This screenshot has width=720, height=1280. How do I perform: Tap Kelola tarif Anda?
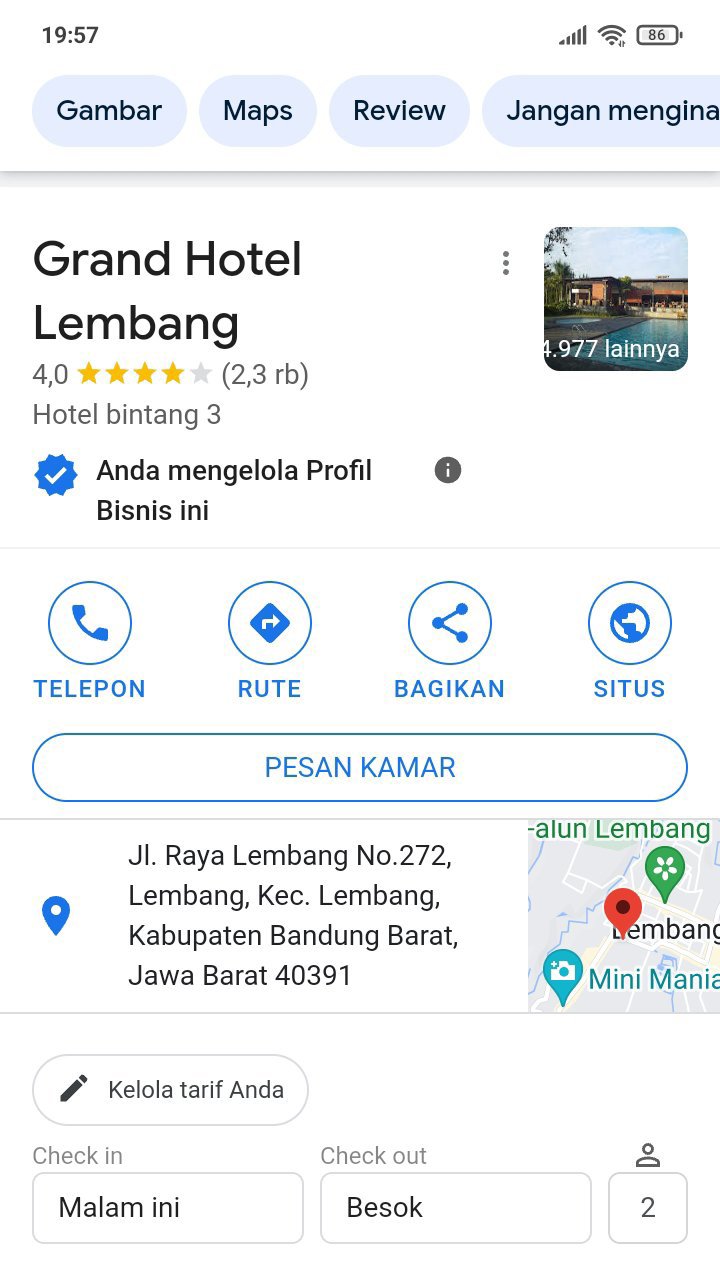pos(170,1090)
